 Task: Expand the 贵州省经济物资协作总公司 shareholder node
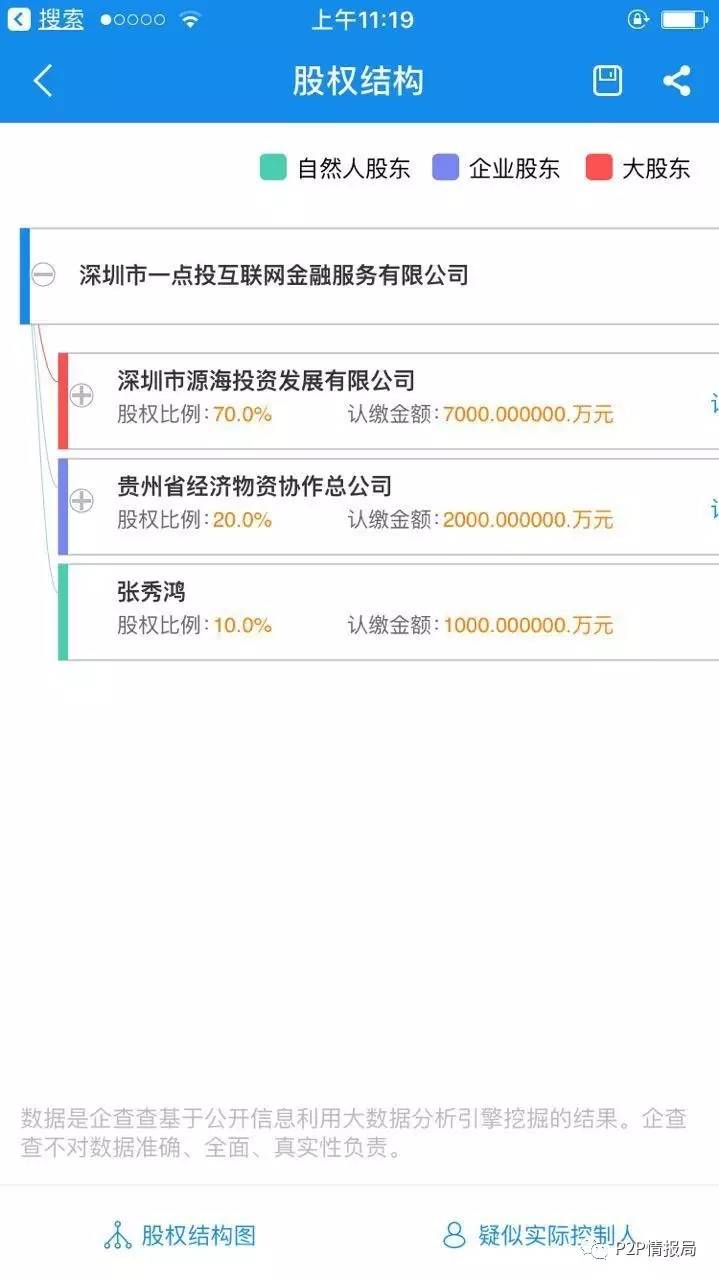pos(81,501)
